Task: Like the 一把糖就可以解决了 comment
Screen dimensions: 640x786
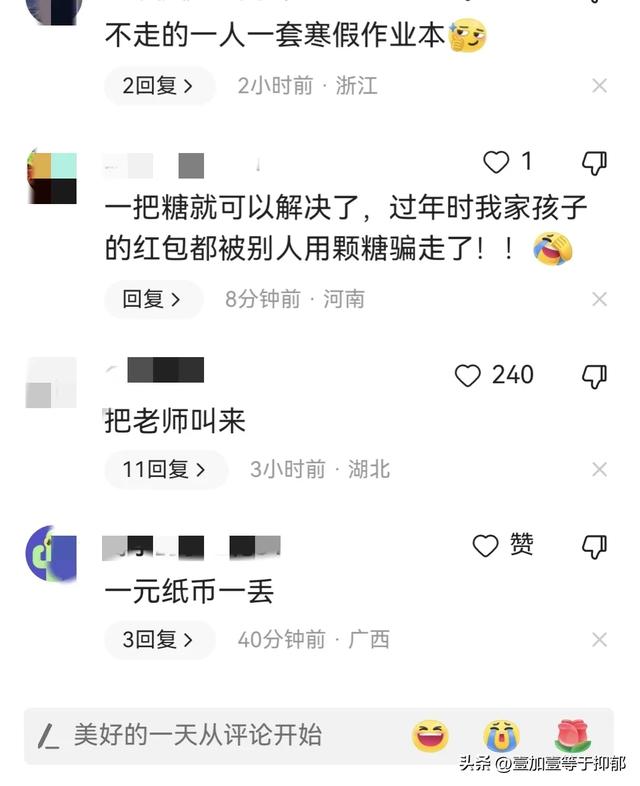Action: coord(496,161)
